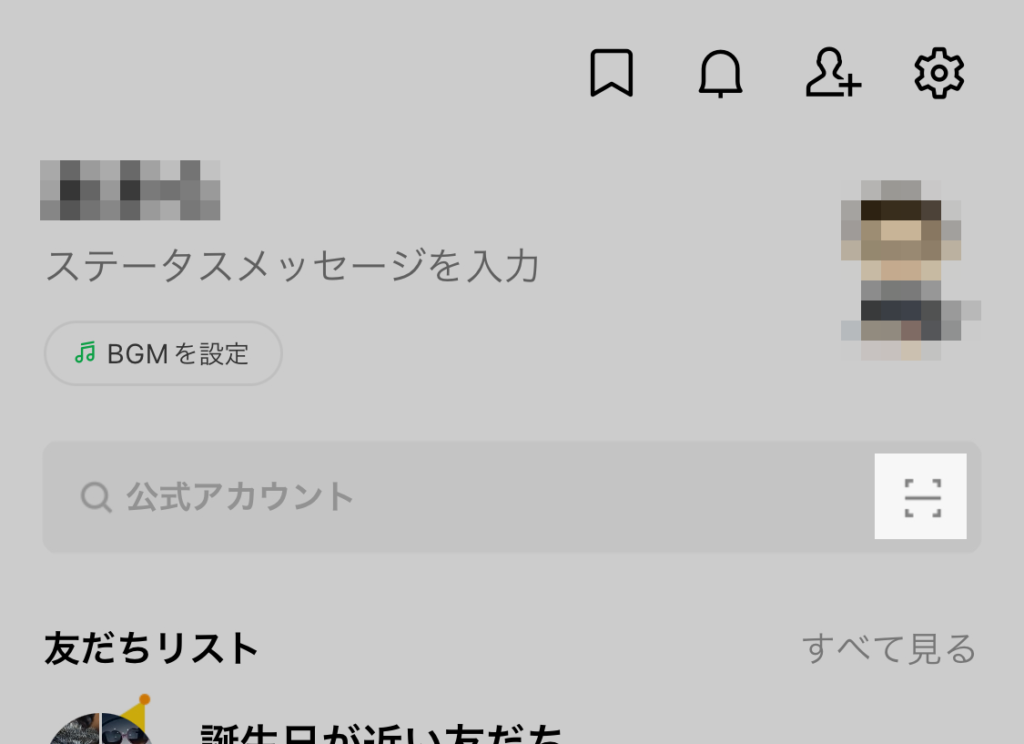Tap the add friend icon

click(833, 75)
